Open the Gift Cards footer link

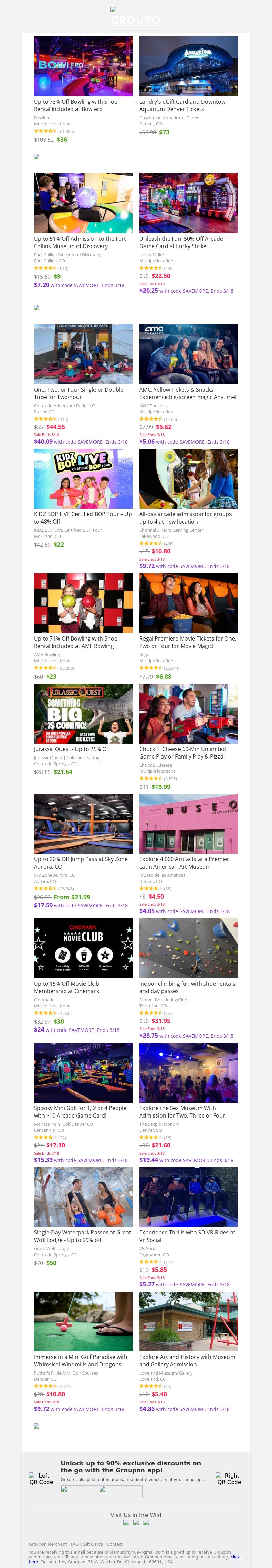[93, 1544]
